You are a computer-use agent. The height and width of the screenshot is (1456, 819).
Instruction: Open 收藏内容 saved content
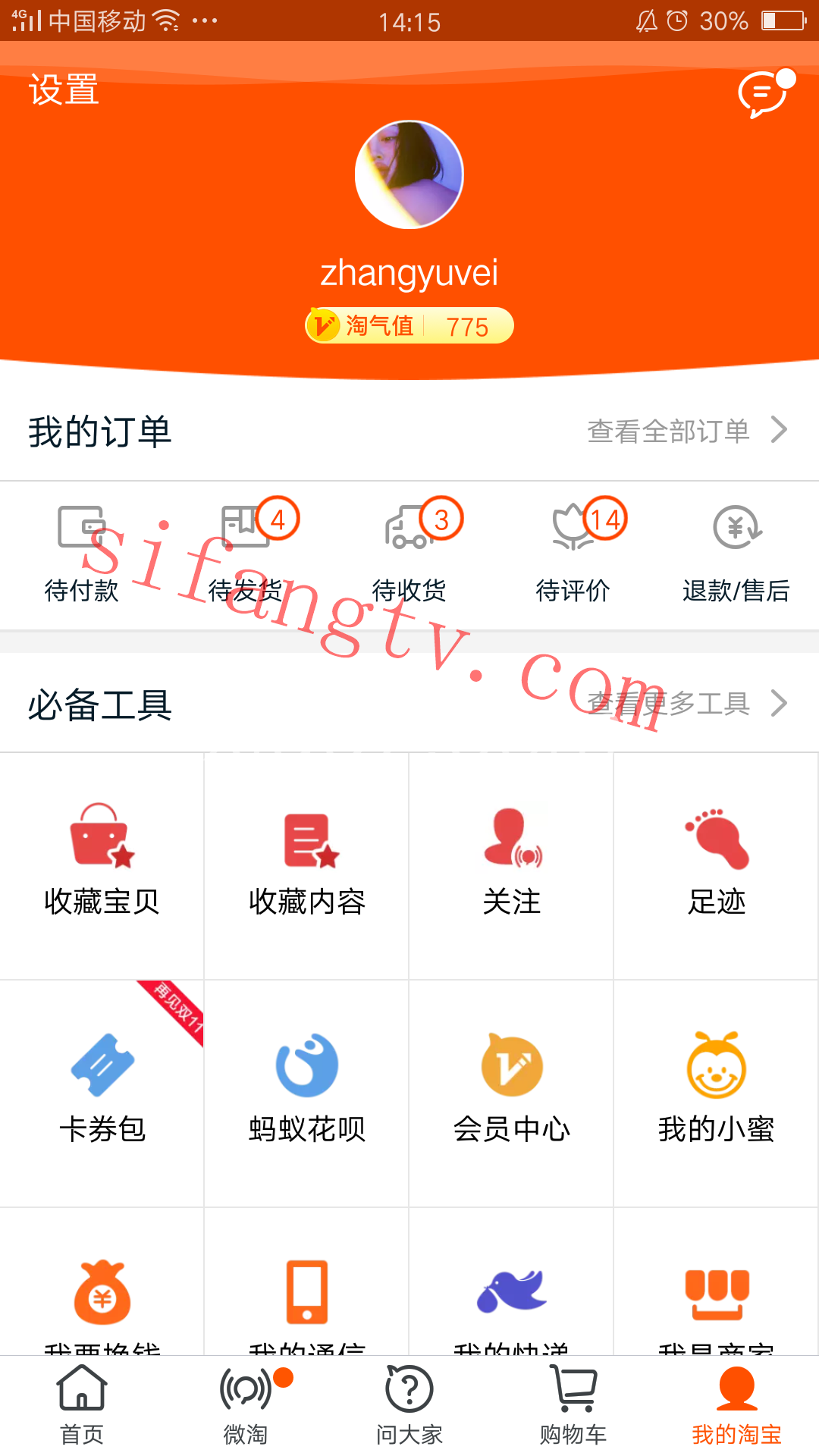tap(306, 864)
